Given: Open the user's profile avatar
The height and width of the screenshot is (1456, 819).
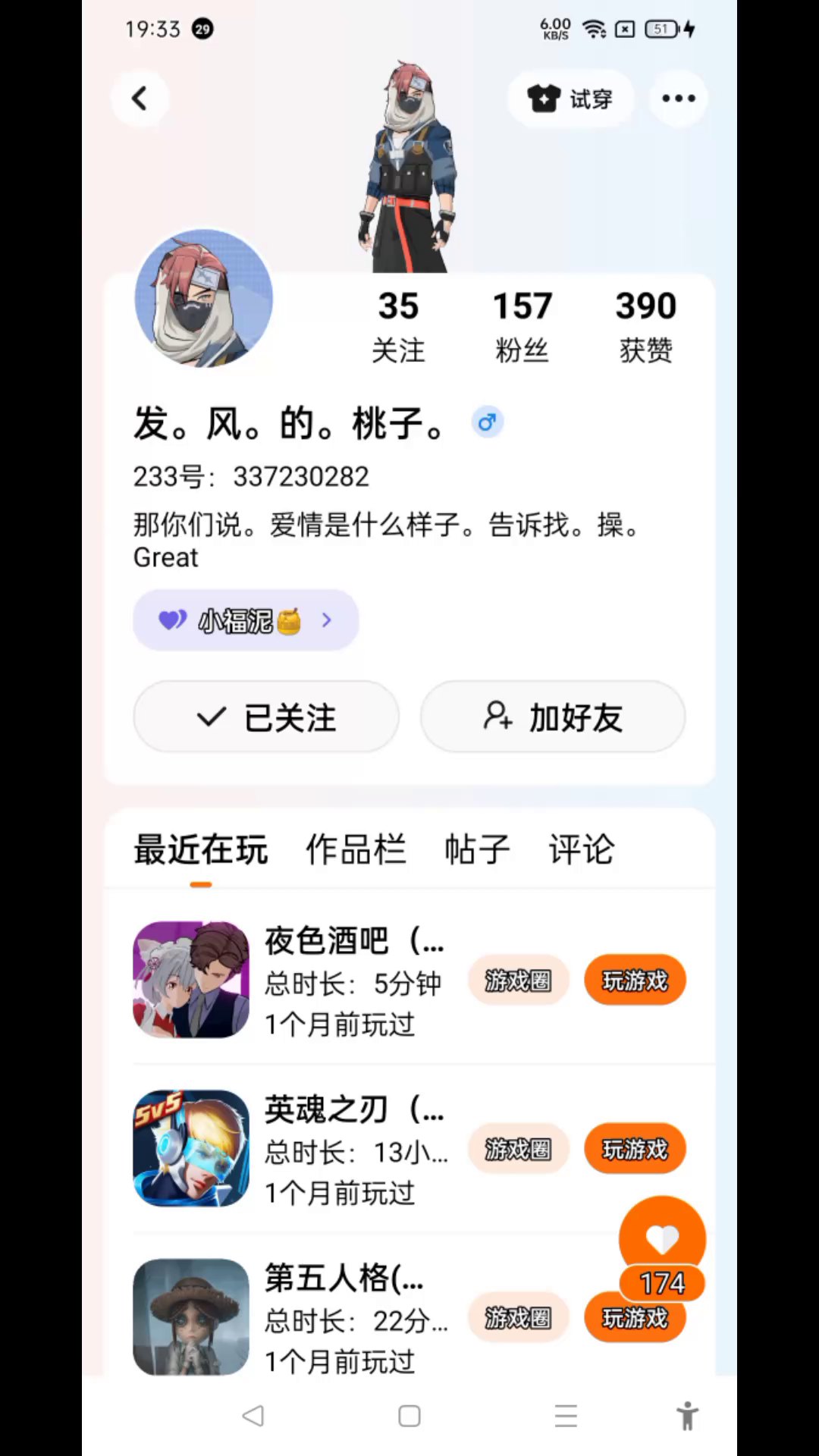Looking at the screenshot, I should tap(203, 299).
